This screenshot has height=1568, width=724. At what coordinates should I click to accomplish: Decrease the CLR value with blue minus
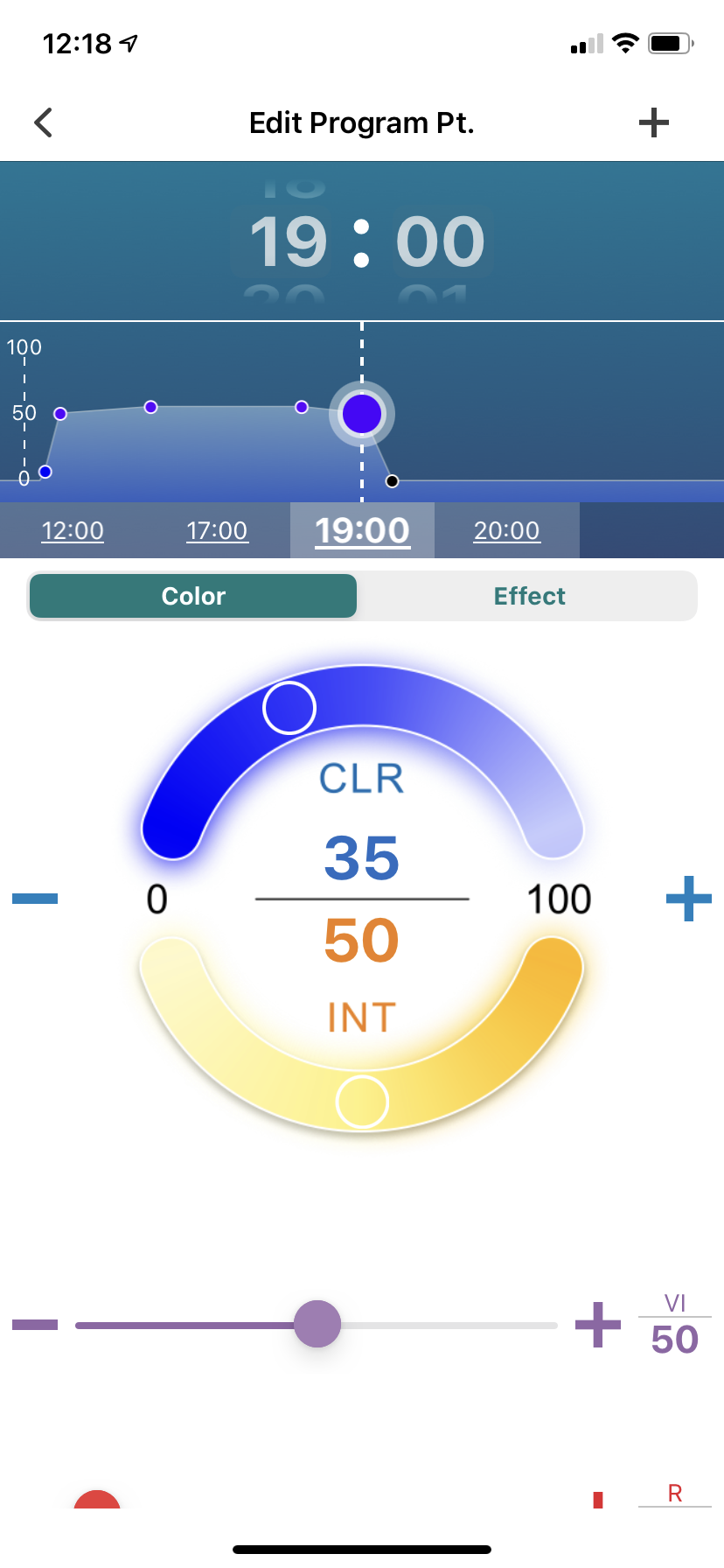(35, 899)
